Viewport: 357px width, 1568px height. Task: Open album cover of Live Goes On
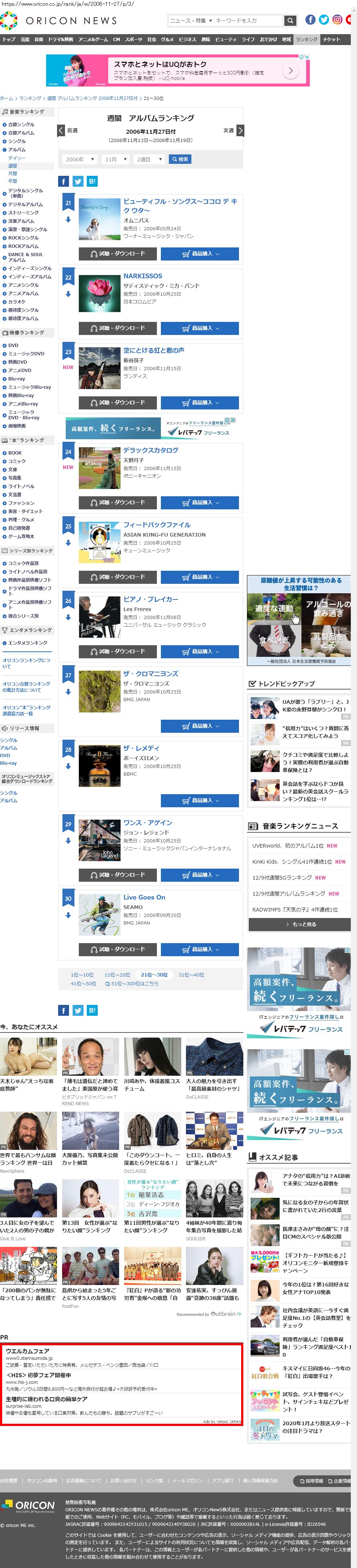pyautogui.click(x=99, y=915)
